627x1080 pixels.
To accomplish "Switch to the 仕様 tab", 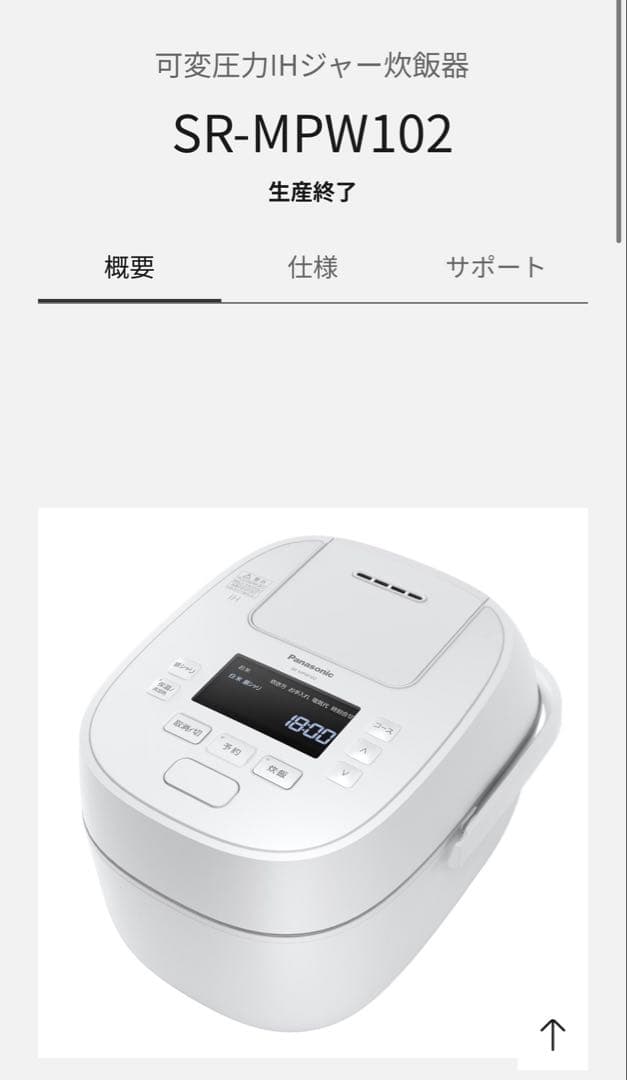I will [313, 267].
